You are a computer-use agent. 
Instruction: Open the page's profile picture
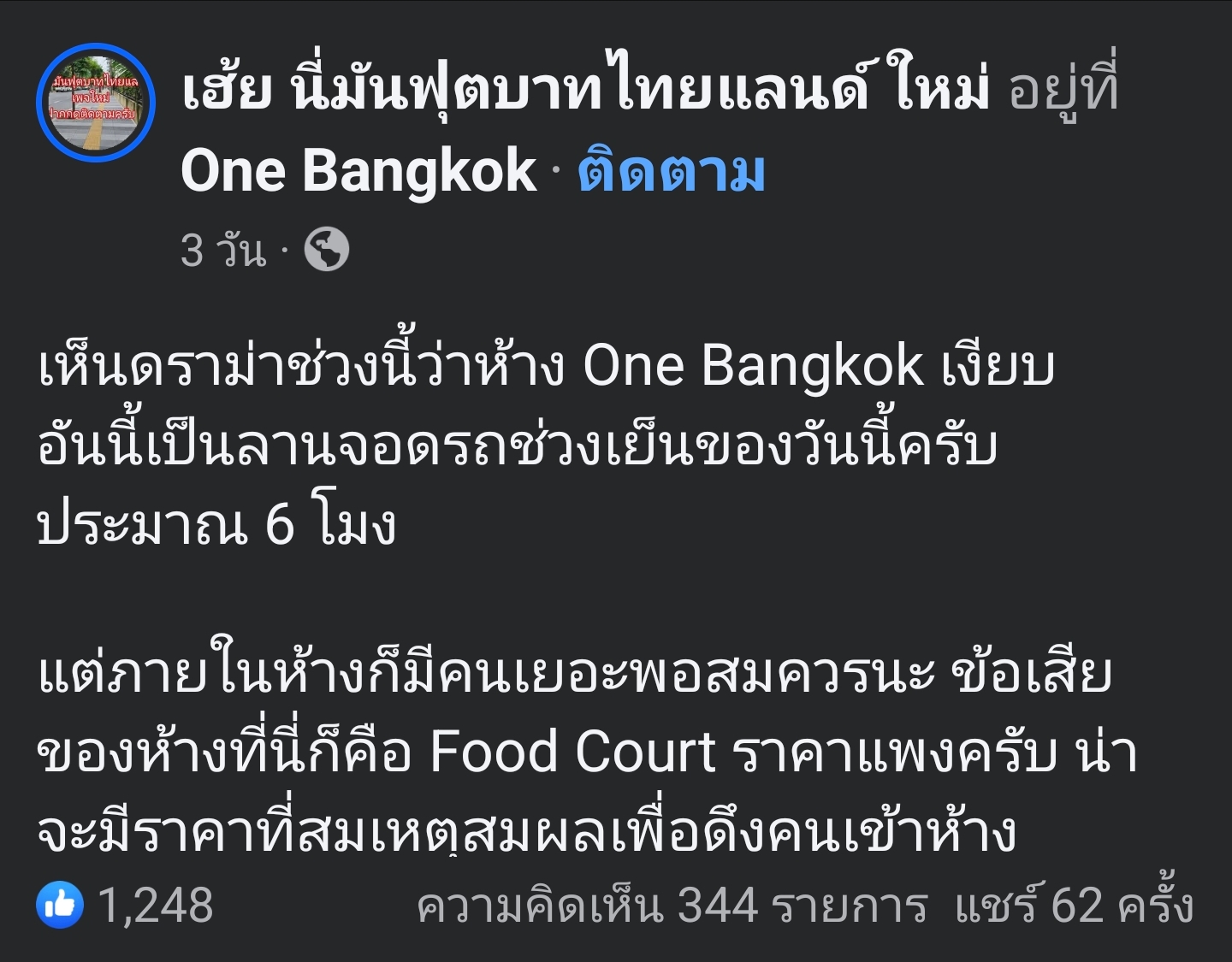click(x=96, y=103)
